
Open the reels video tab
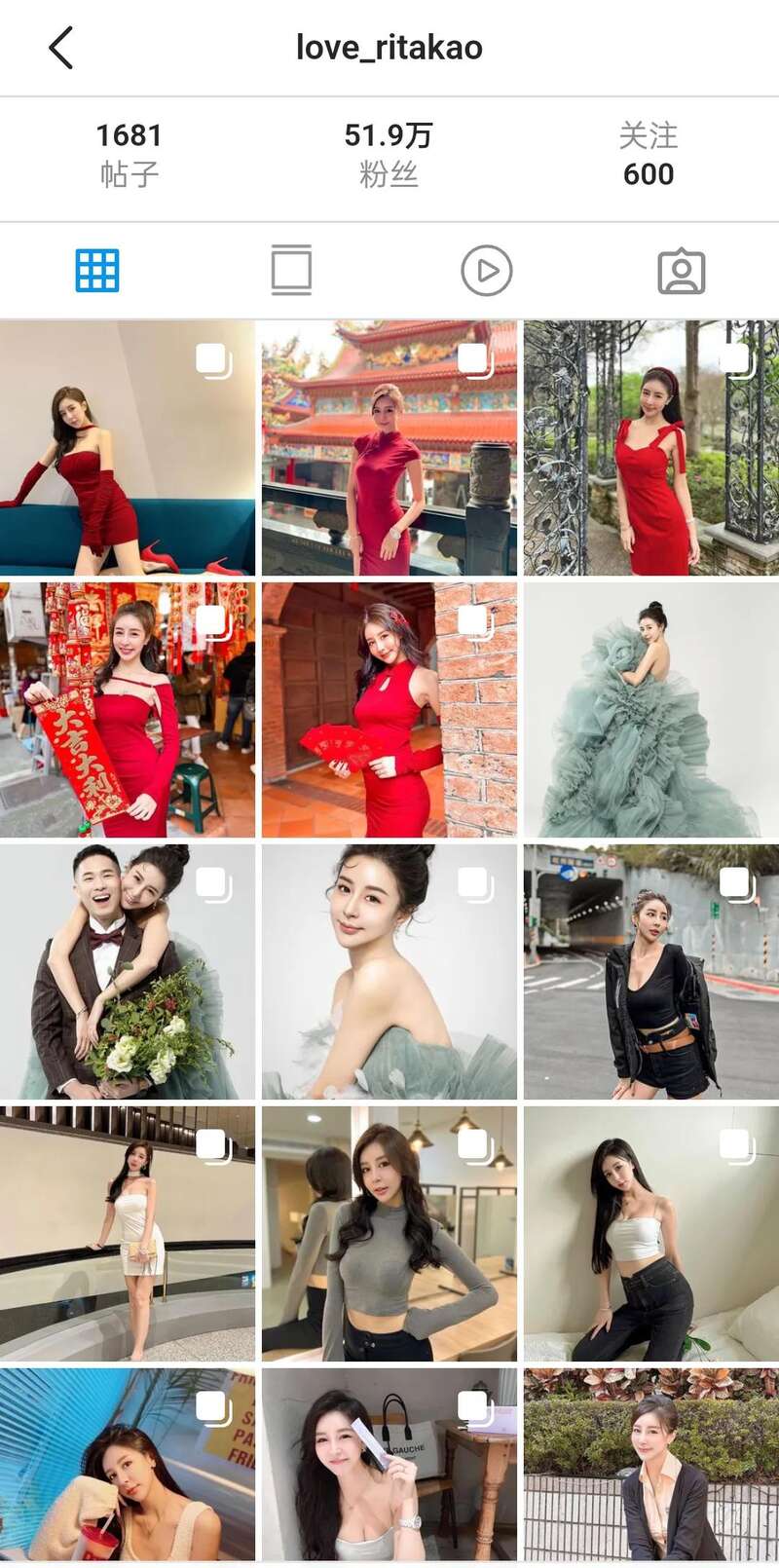point(486,271)
